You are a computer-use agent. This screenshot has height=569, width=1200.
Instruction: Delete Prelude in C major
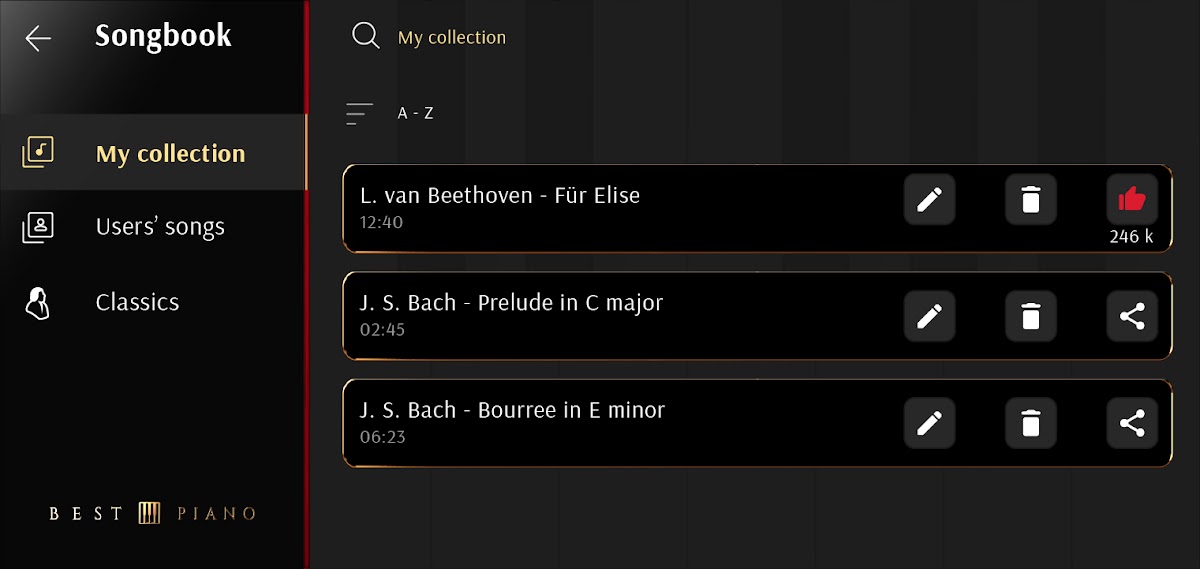tap(1031, 316)
